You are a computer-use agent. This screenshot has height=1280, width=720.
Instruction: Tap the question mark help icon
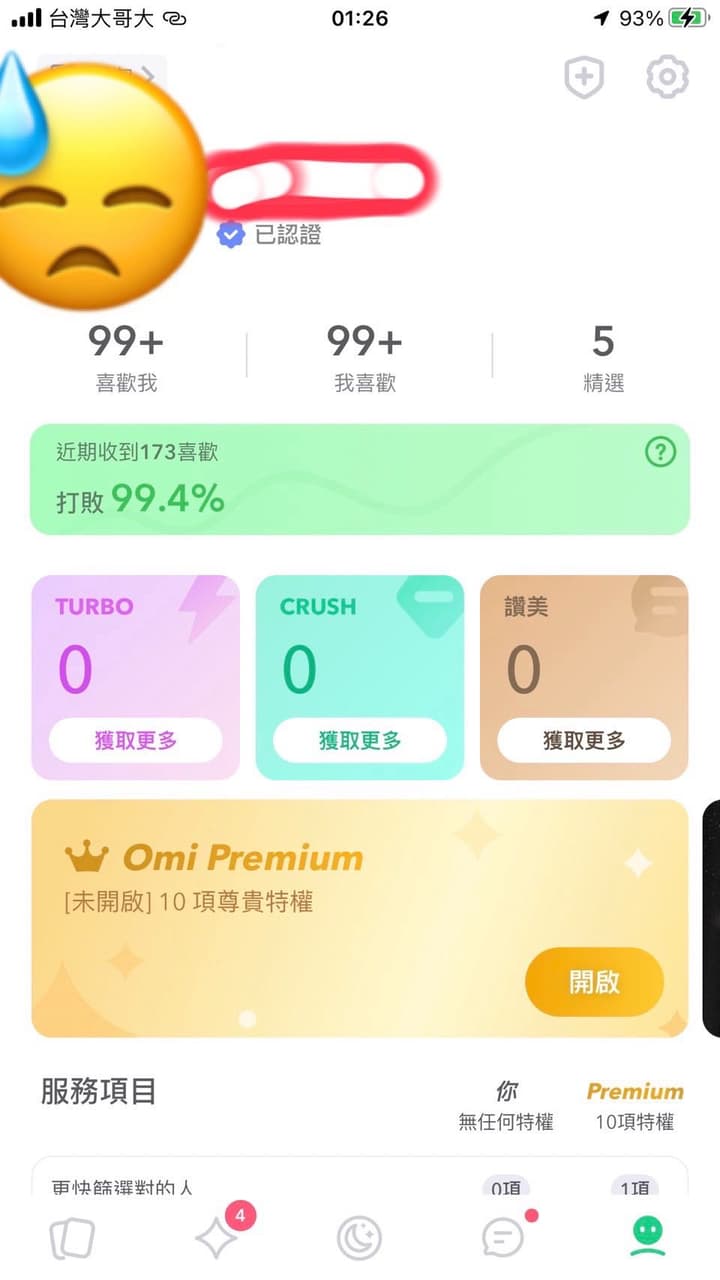point(659,453)
